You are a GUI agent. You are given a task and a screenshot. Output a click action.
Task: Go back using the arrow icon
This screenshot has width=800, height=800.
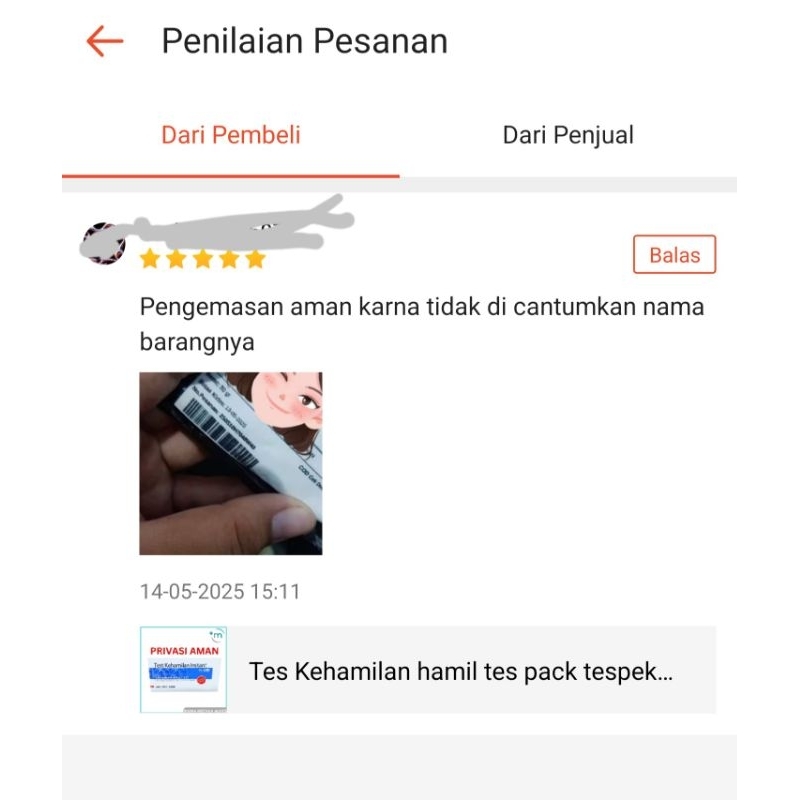click(x=104, y=42)
